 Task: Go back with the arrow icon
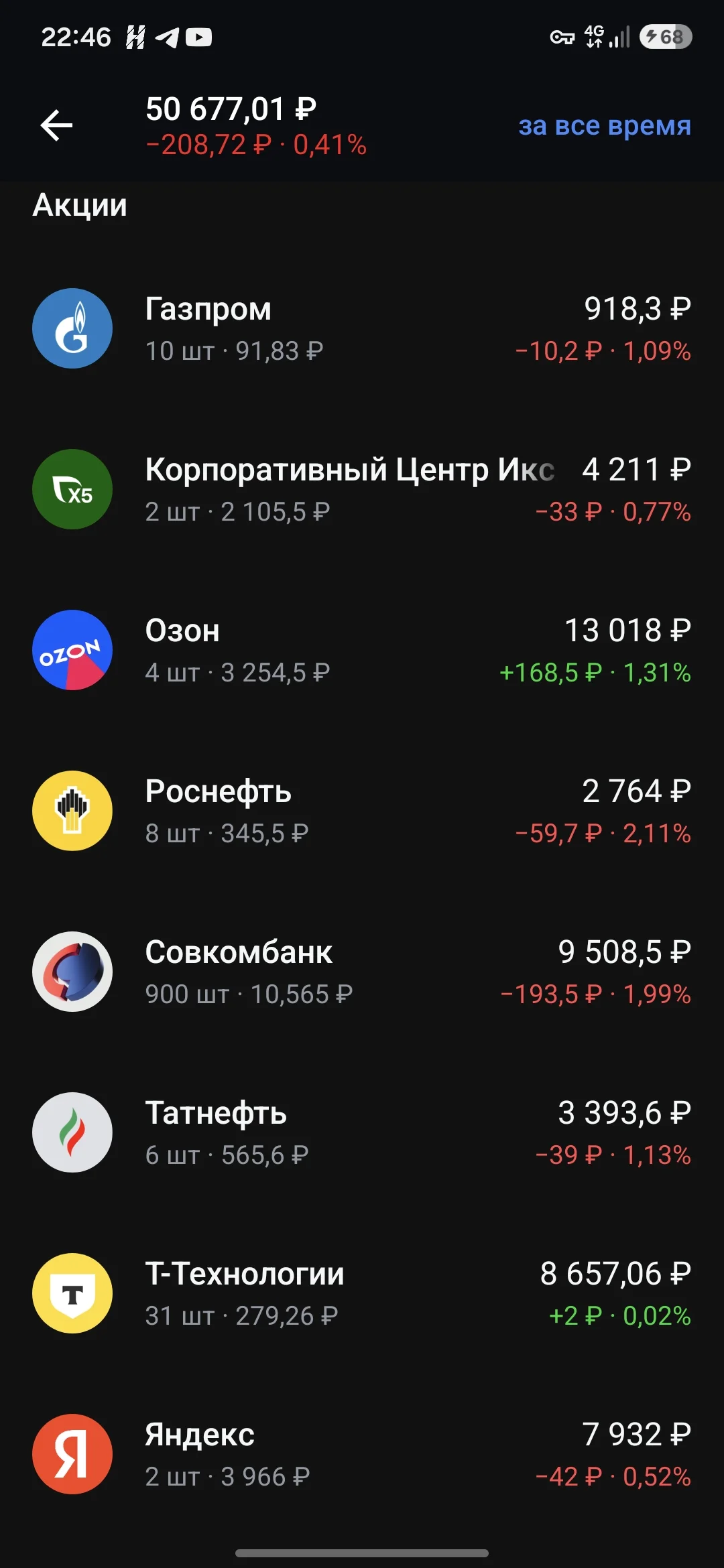pos(56,125)
